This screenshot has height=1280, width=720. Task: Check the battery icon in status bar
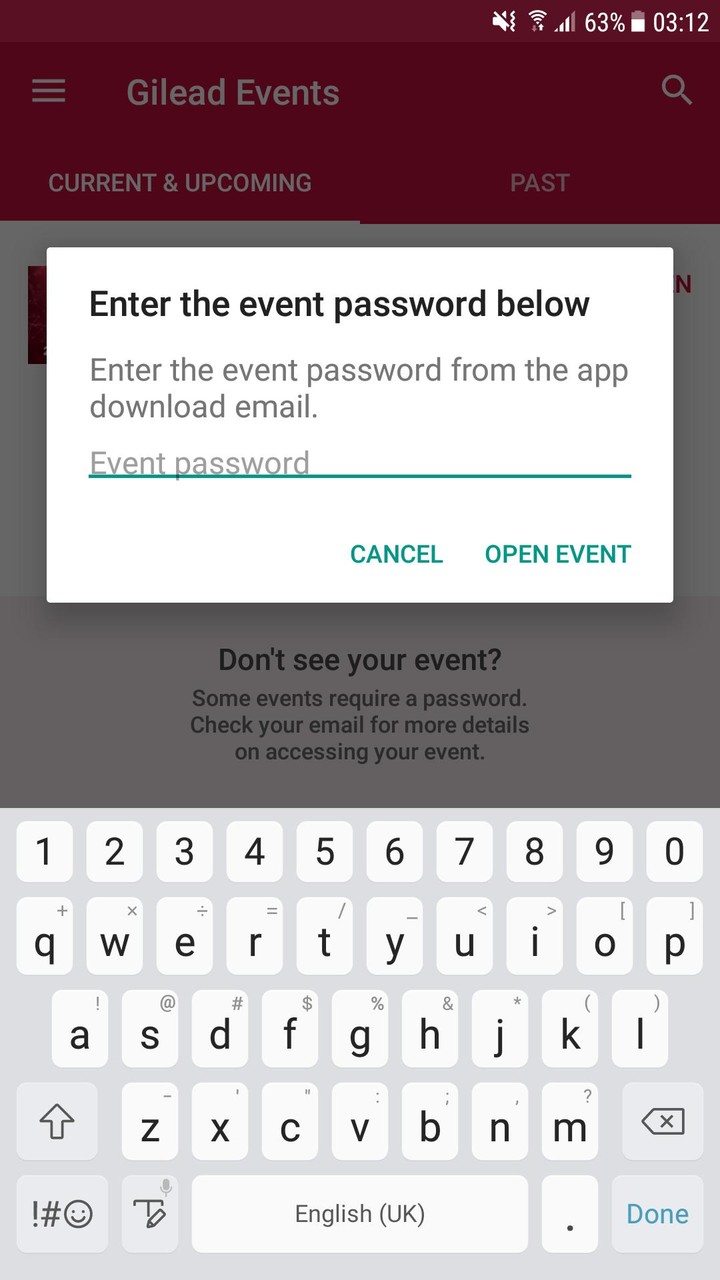(637, 19)
